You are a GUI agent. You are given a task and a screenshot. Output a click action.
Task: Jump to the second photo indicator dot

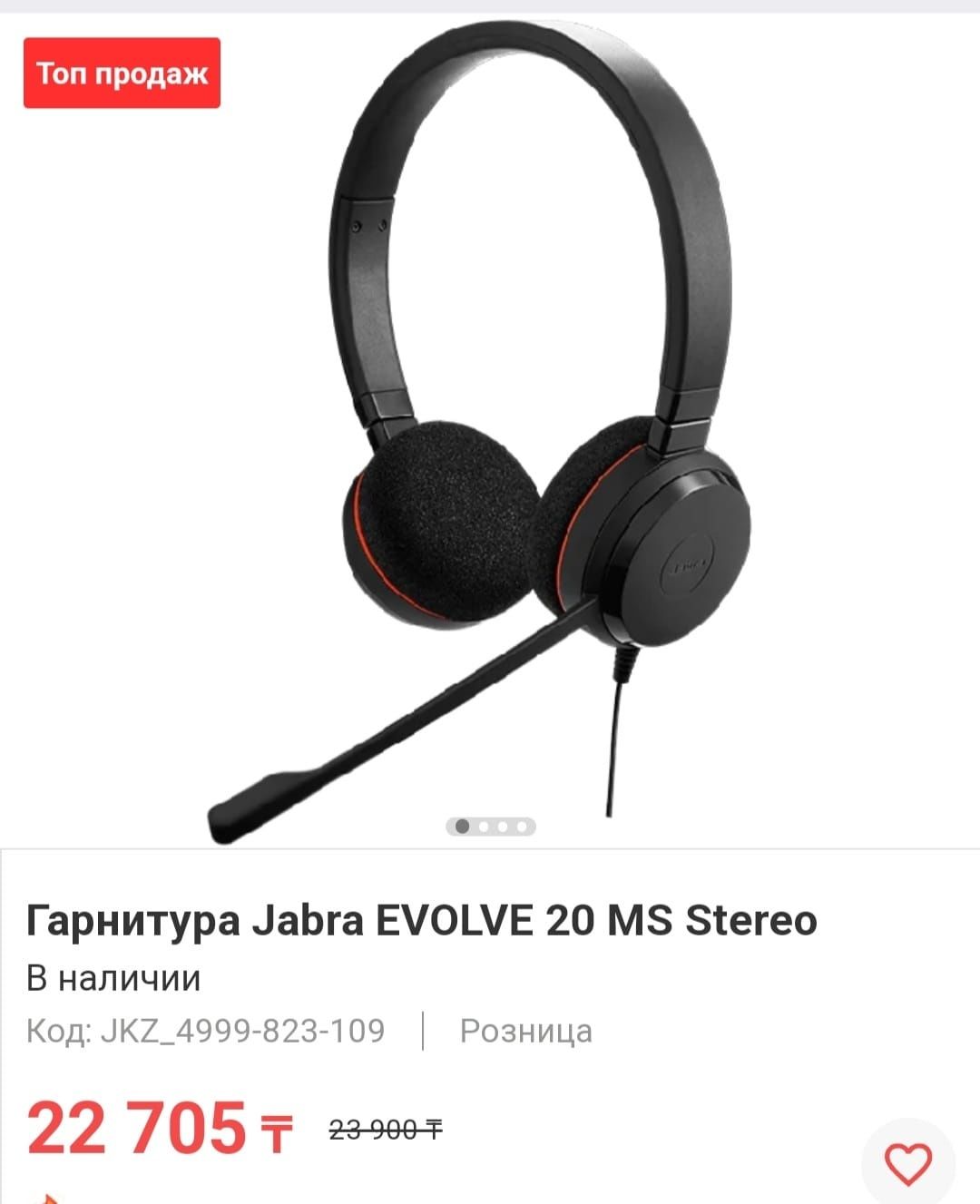[483, 827]
